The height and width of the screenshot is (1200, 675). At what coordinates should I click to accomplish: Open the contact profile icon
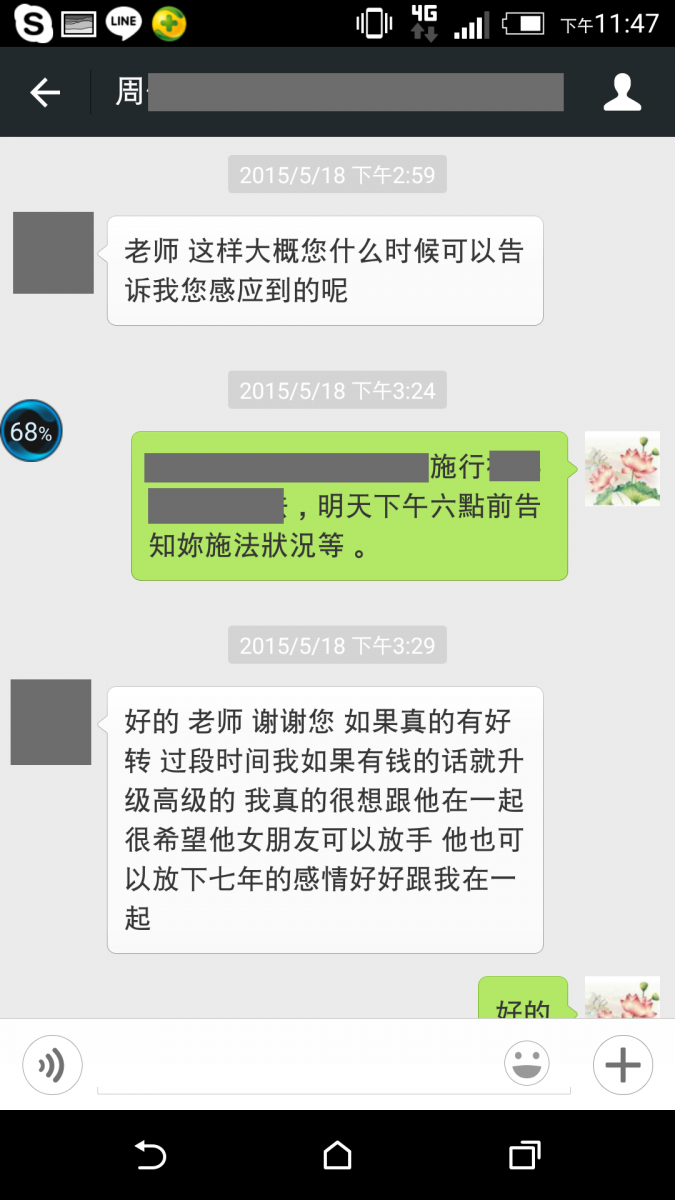621,92
